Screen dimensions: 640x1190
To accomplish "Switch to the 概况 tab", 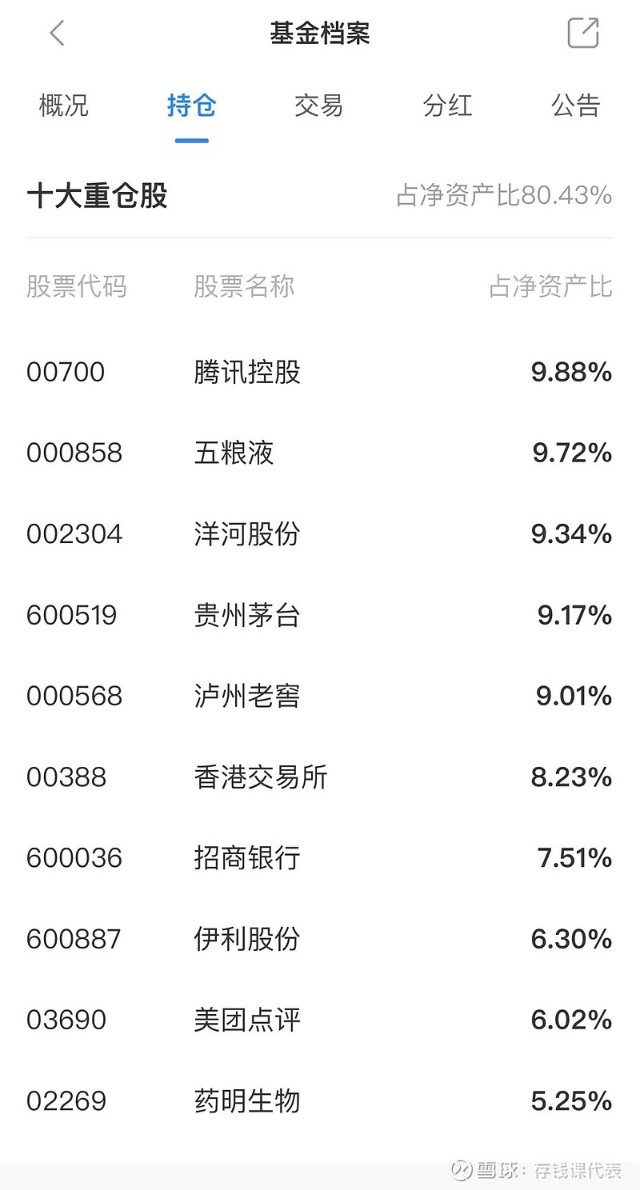I will click(x=64, y=105).
